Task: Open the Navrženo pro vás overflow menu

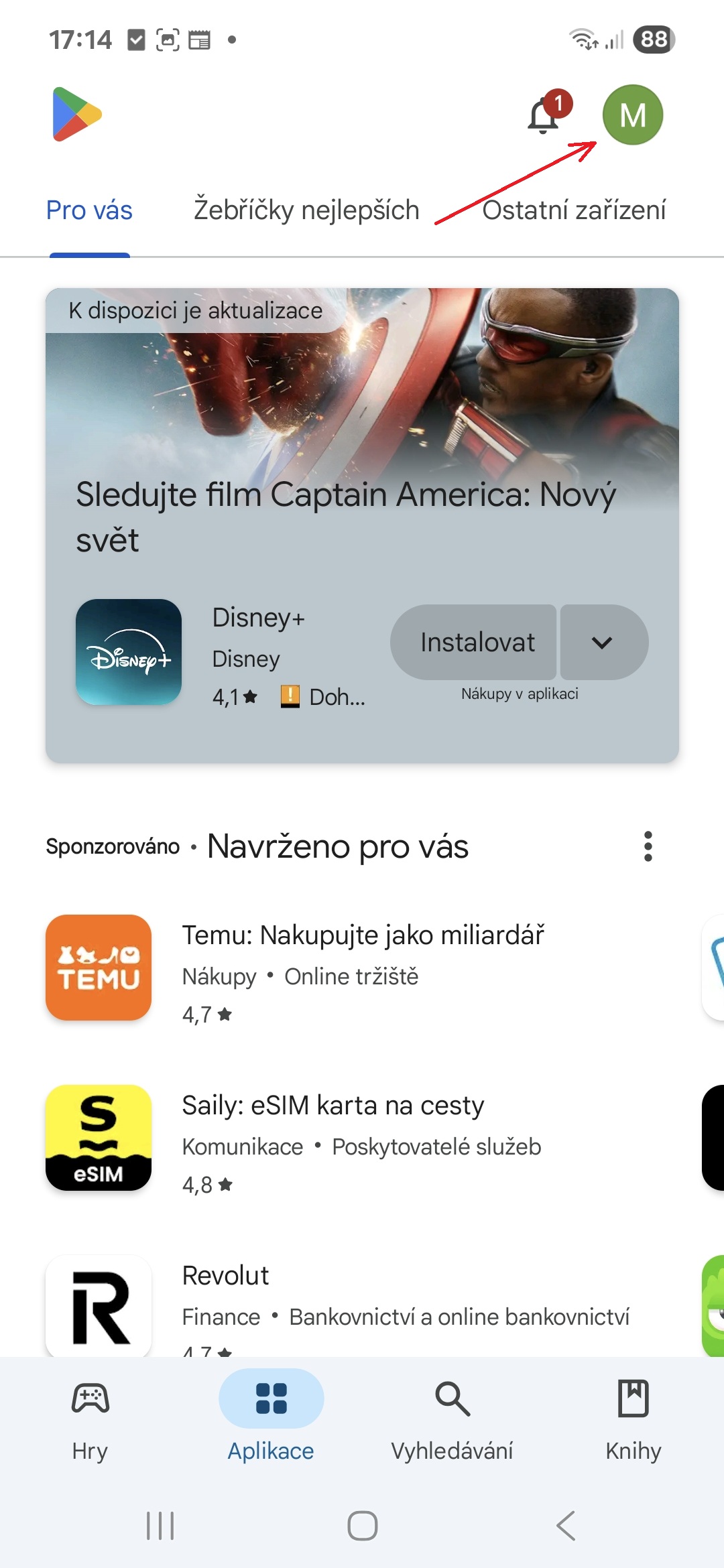Action: coord(648,847)
